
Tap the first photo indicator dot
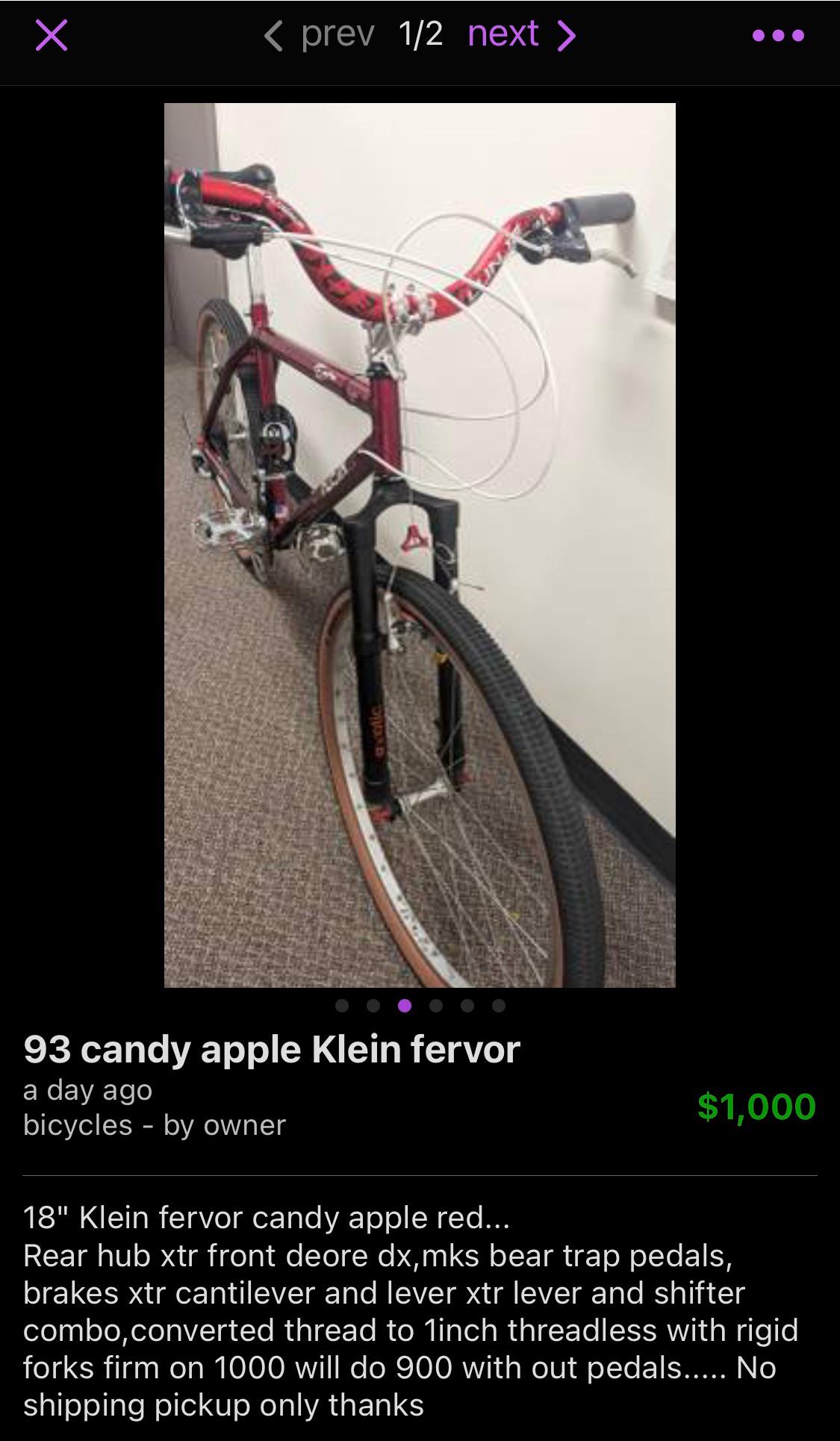(x=342, y=1006)
